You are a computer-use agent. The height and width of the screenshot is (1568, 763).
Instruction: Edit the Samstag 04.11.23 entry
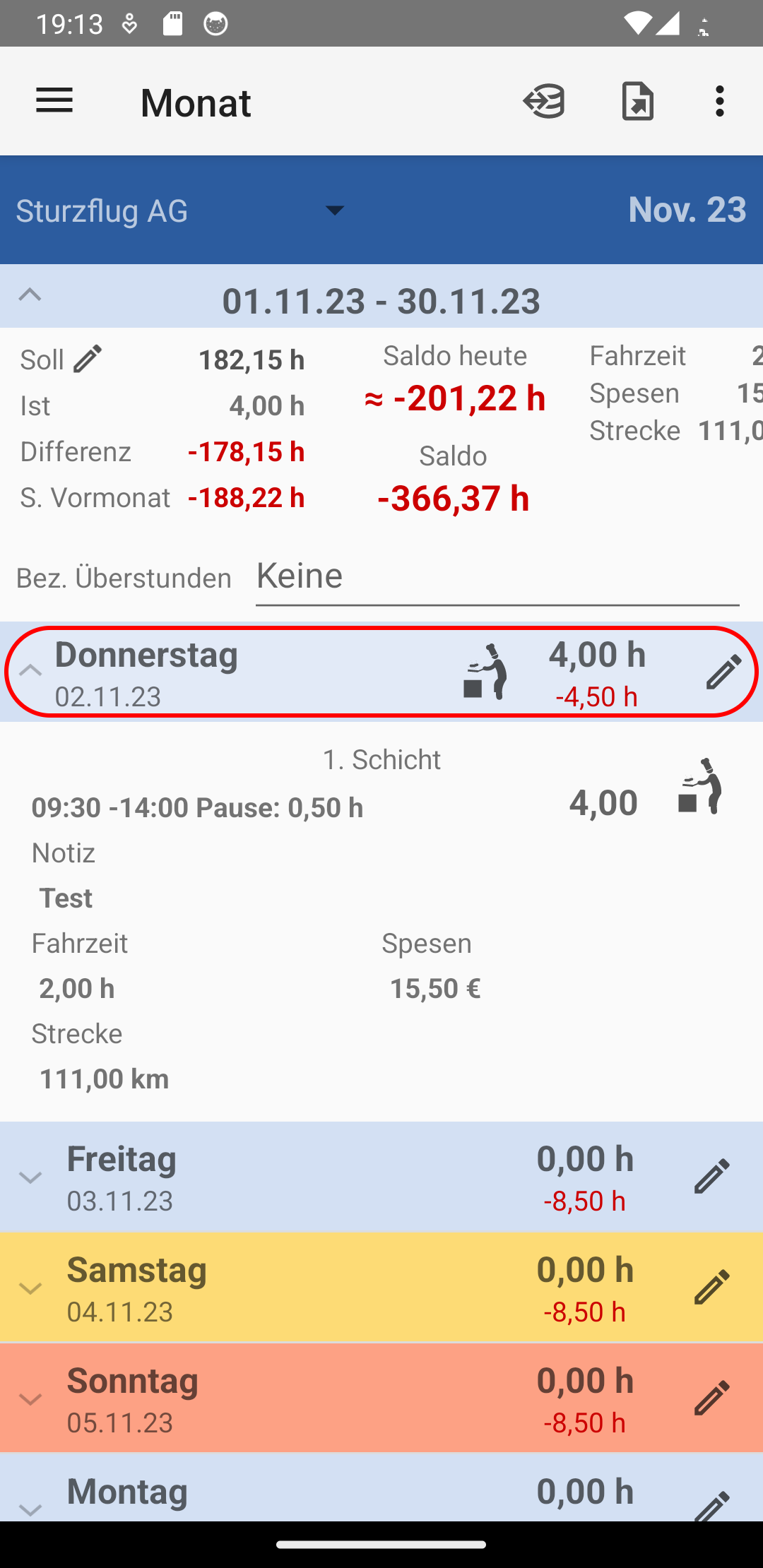click(711, 1288)
